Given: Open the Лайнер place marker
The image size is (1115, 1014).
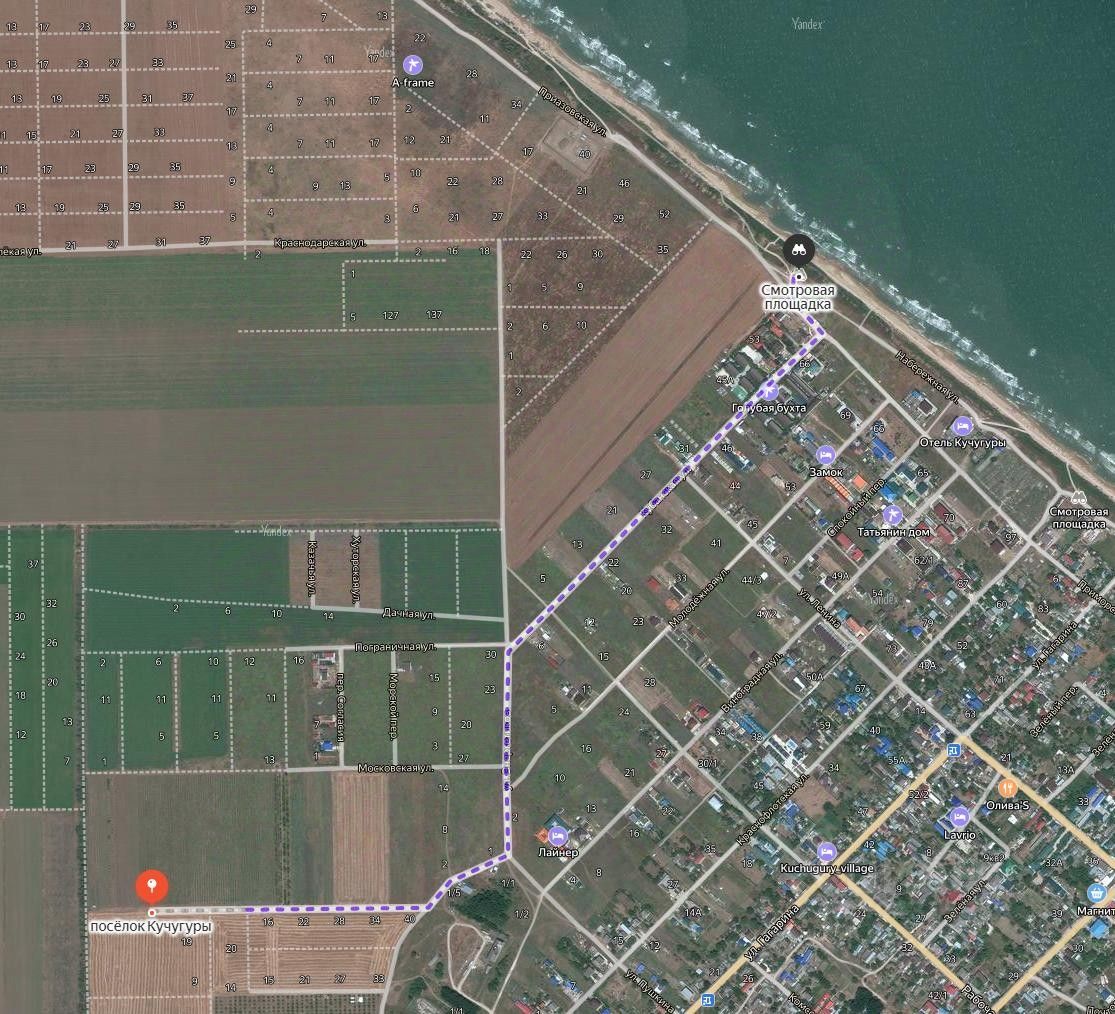Looking at the screenshot, I should tap(557, 834).
